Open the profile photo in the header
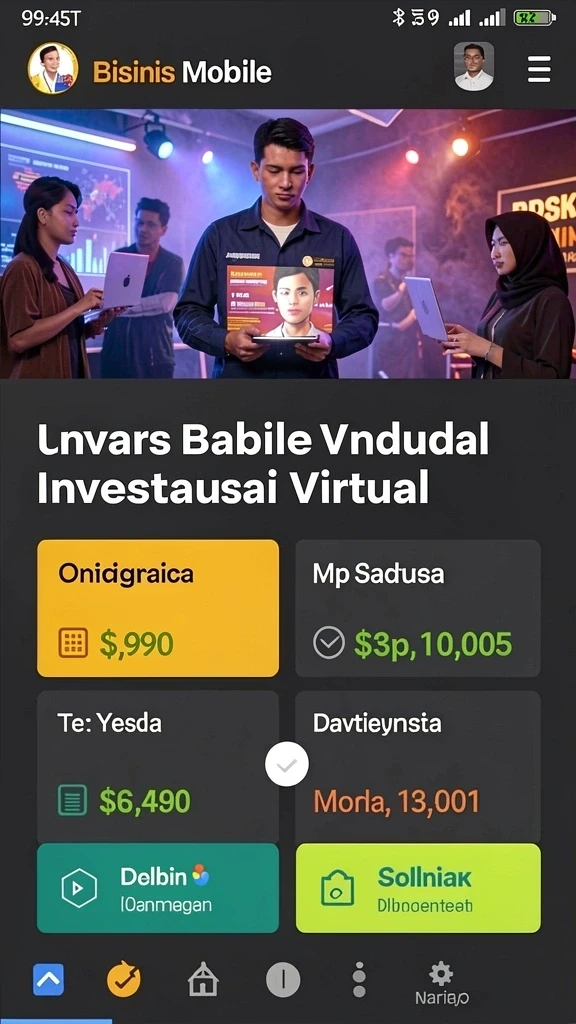The height and width of the screenshot is (1024, 576). [474, 67]
